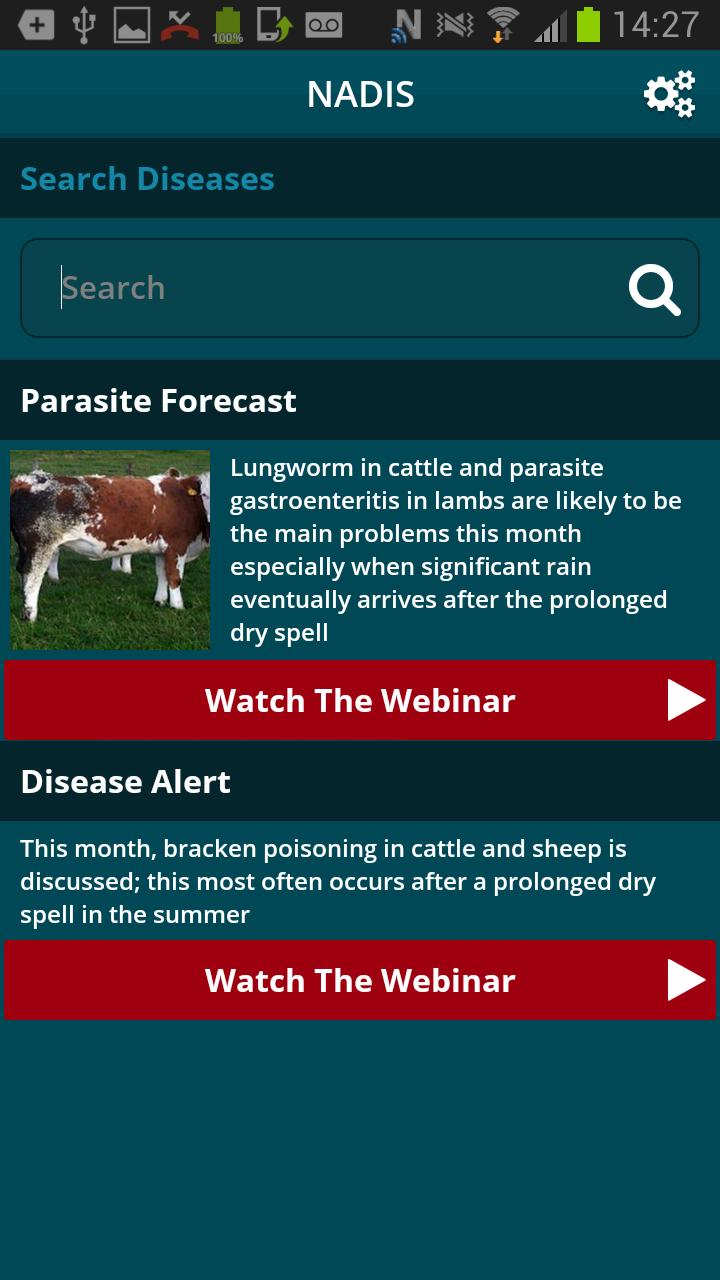720x1280 pixels.
Task: Tap the magnifying glass search icon
Action: [655, 289]
